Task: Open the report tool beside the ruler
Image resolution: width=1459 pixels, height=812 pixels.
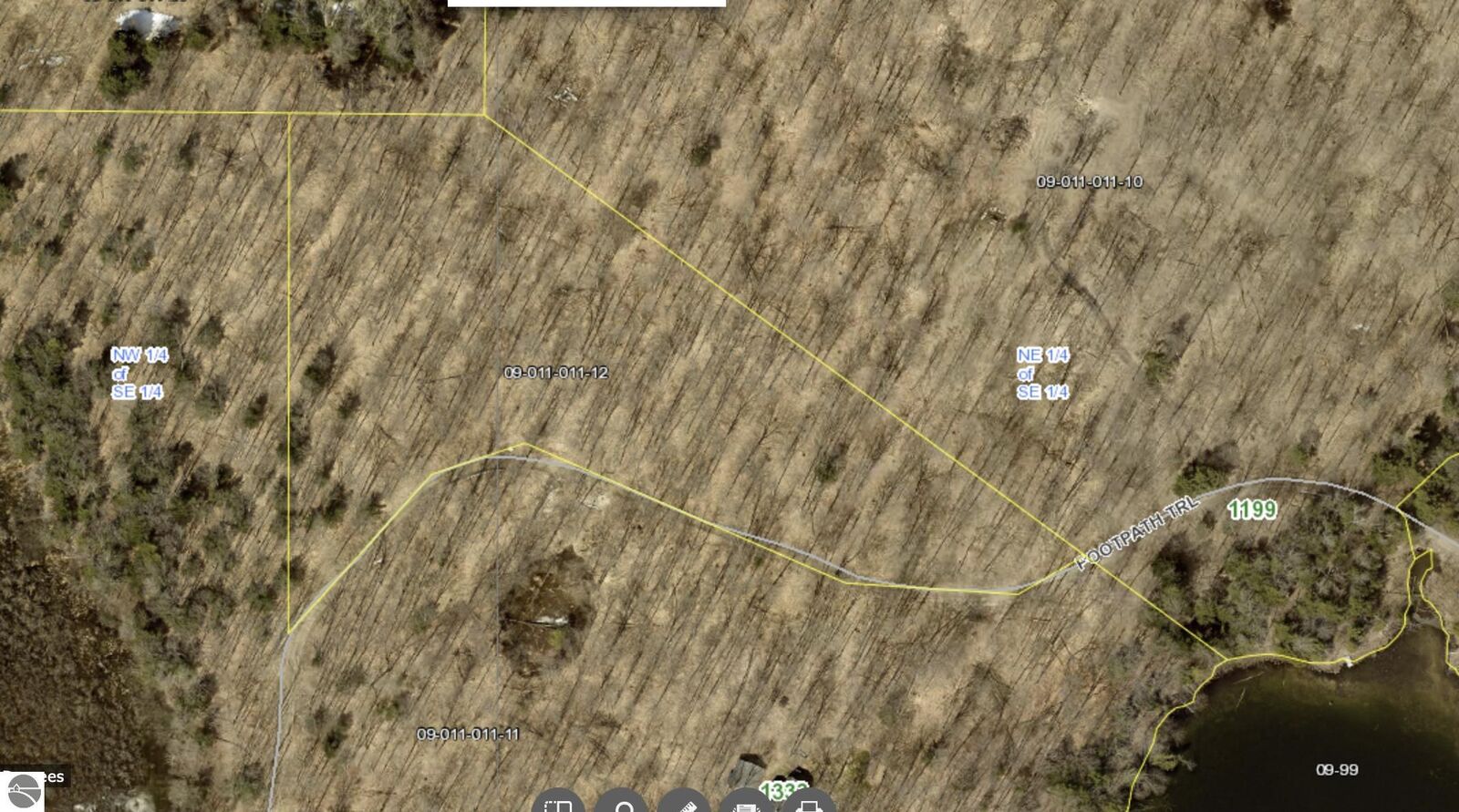Action: (x=746, y=805)
